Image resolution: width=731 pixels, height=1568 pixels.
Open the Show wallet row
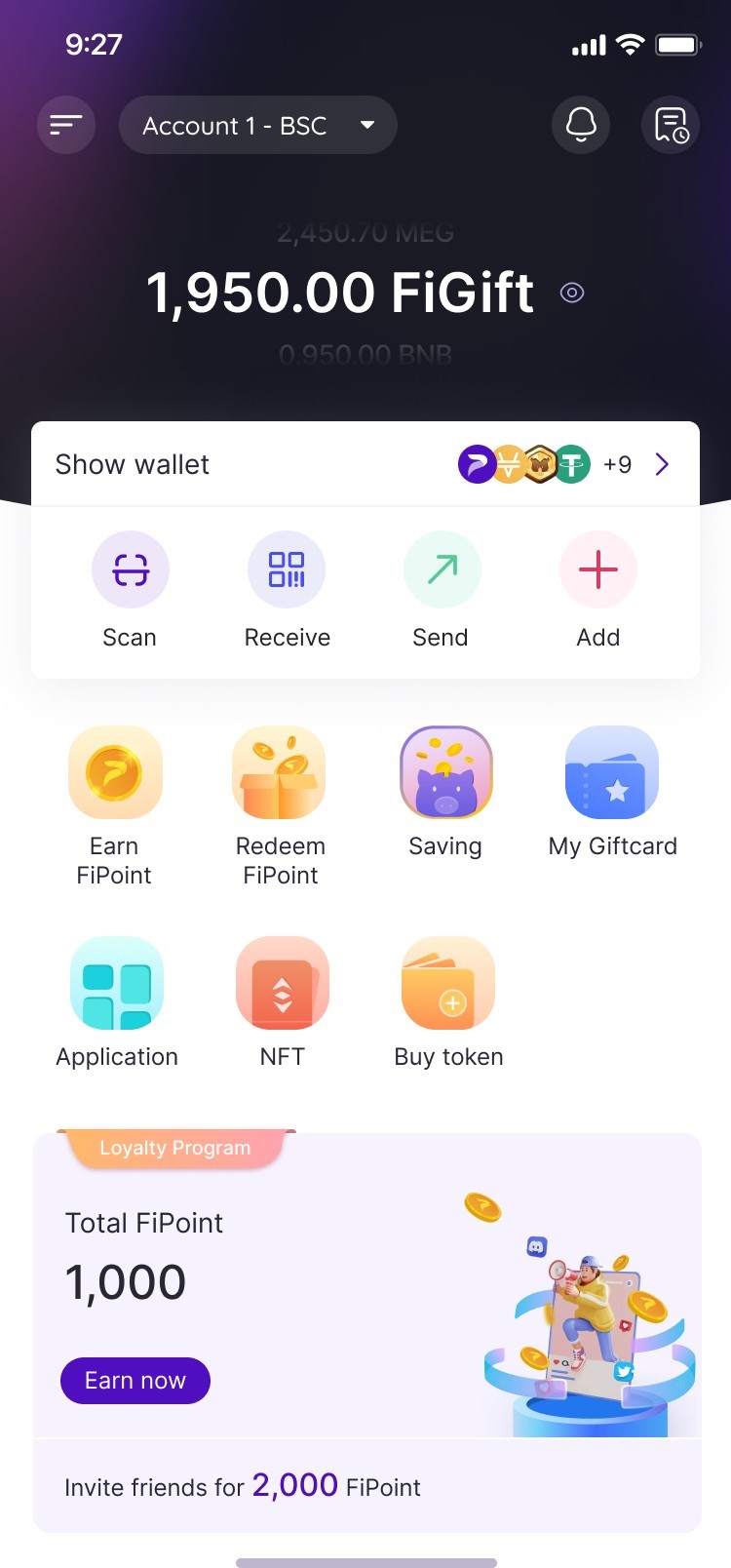tap(365, 464)
